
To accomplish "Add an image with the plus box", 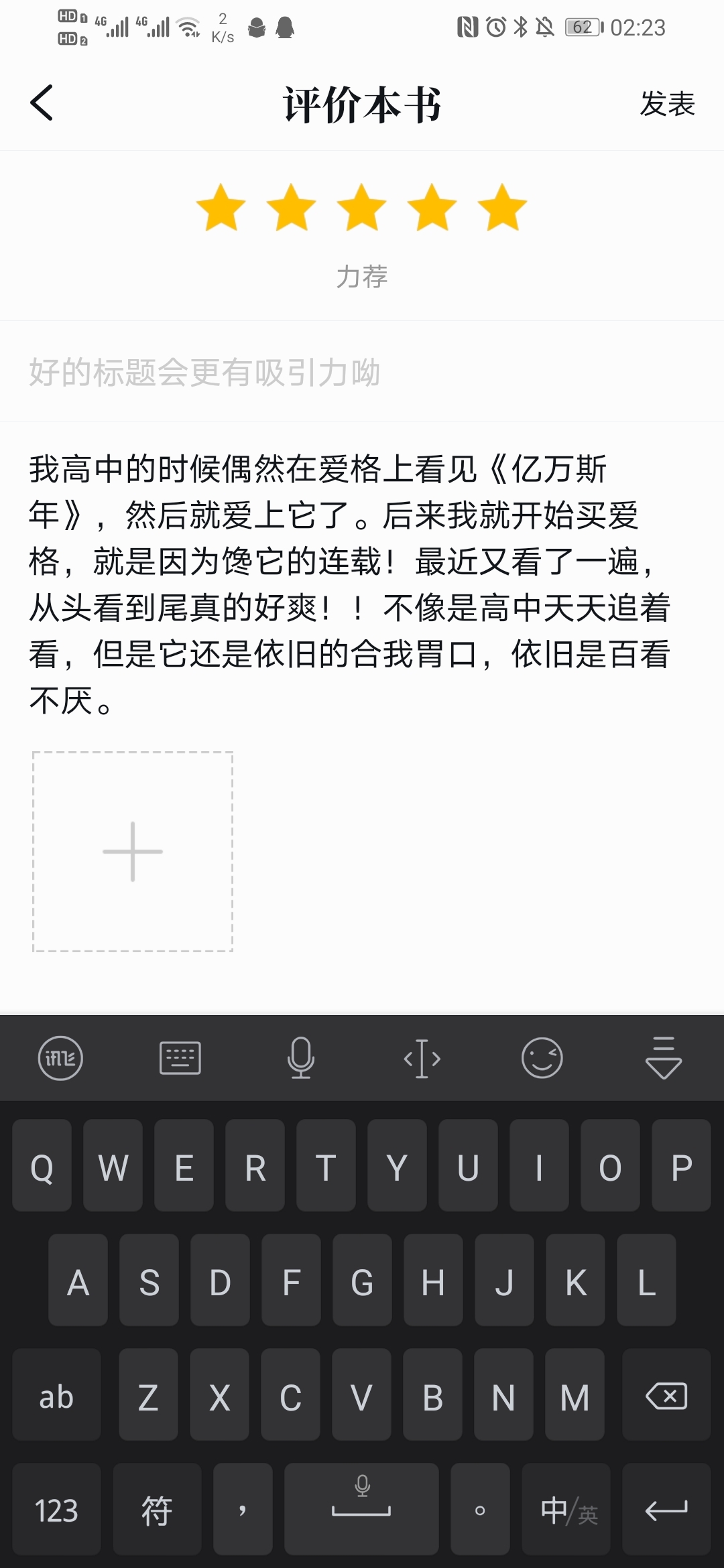I will tap(133, 851).
